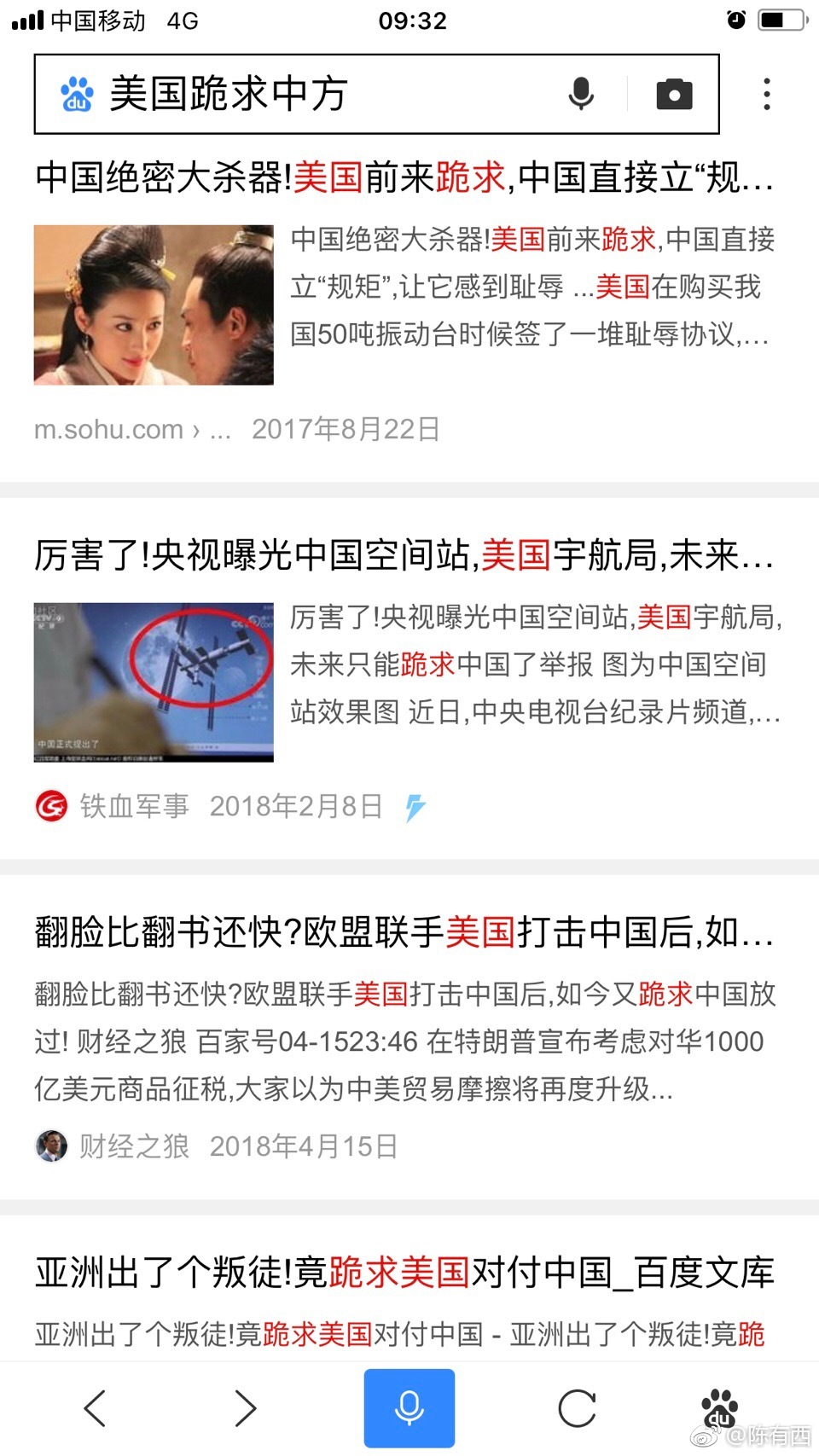Image resolution: width=819 pixels, height=1456 pixels.
Task: Open result 厉害了!央视曝光中国空间站
Action: [404, 555]
